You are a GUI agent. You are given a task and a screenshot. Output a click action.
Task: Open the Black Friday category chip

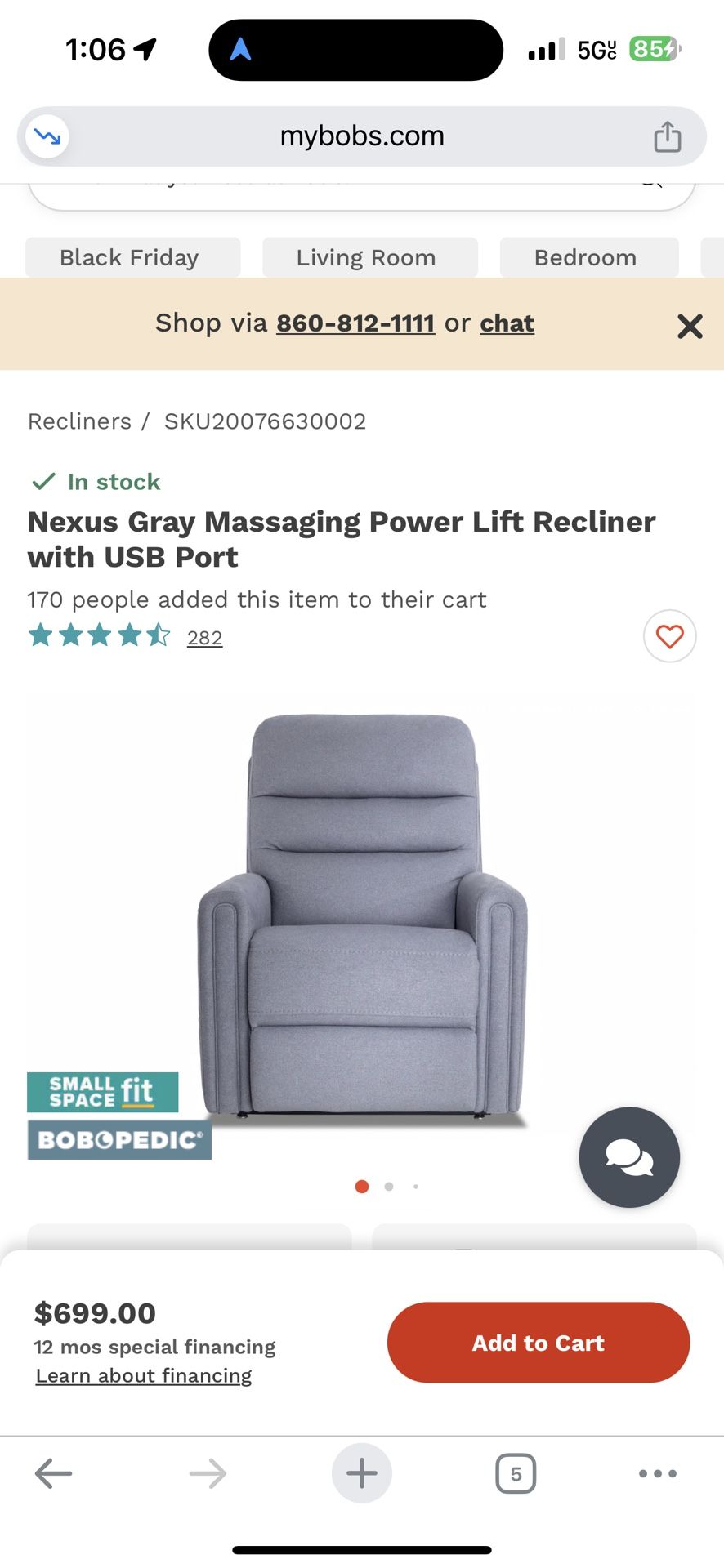(129, 257)
